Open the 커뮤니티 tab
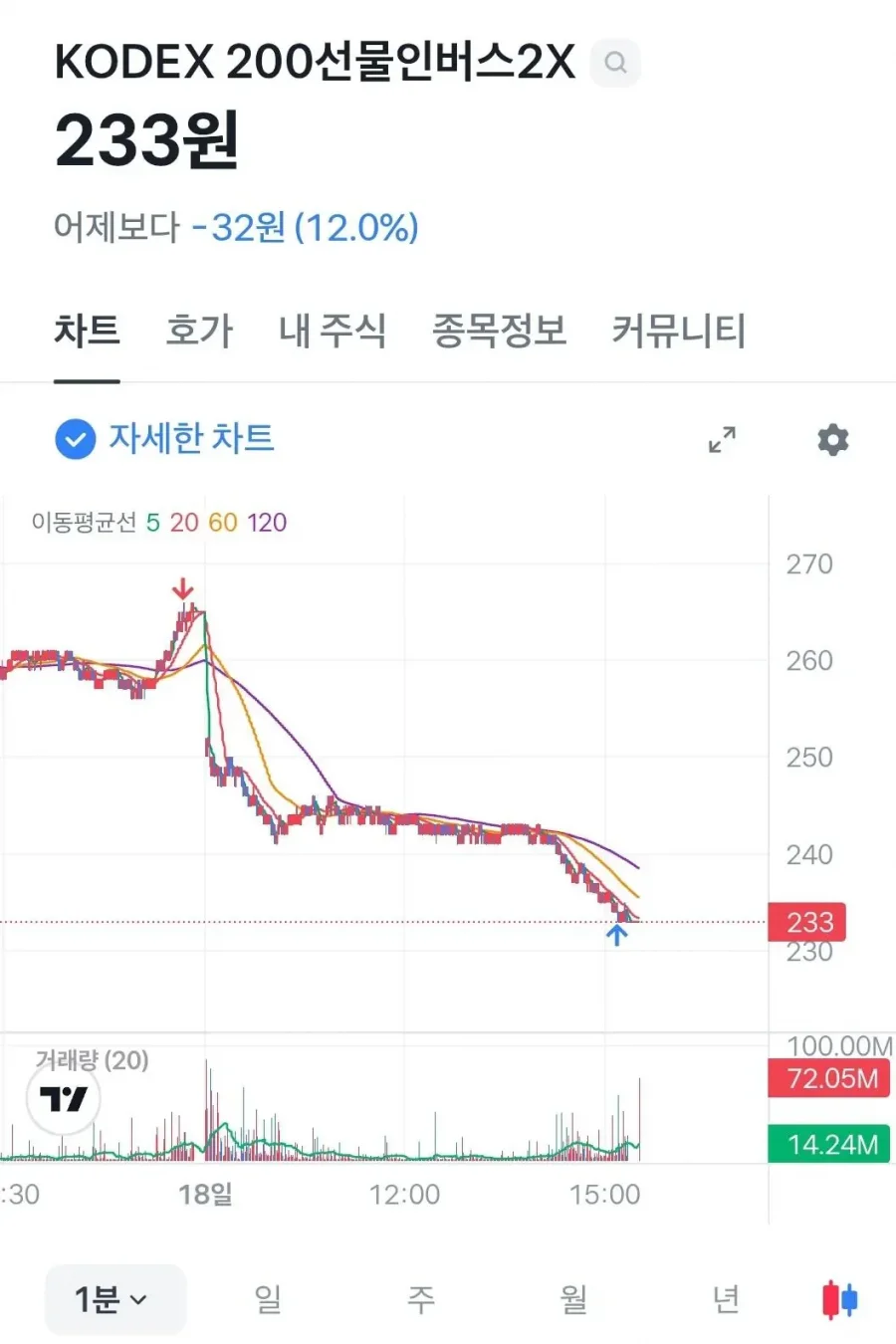 pos(678,331)
